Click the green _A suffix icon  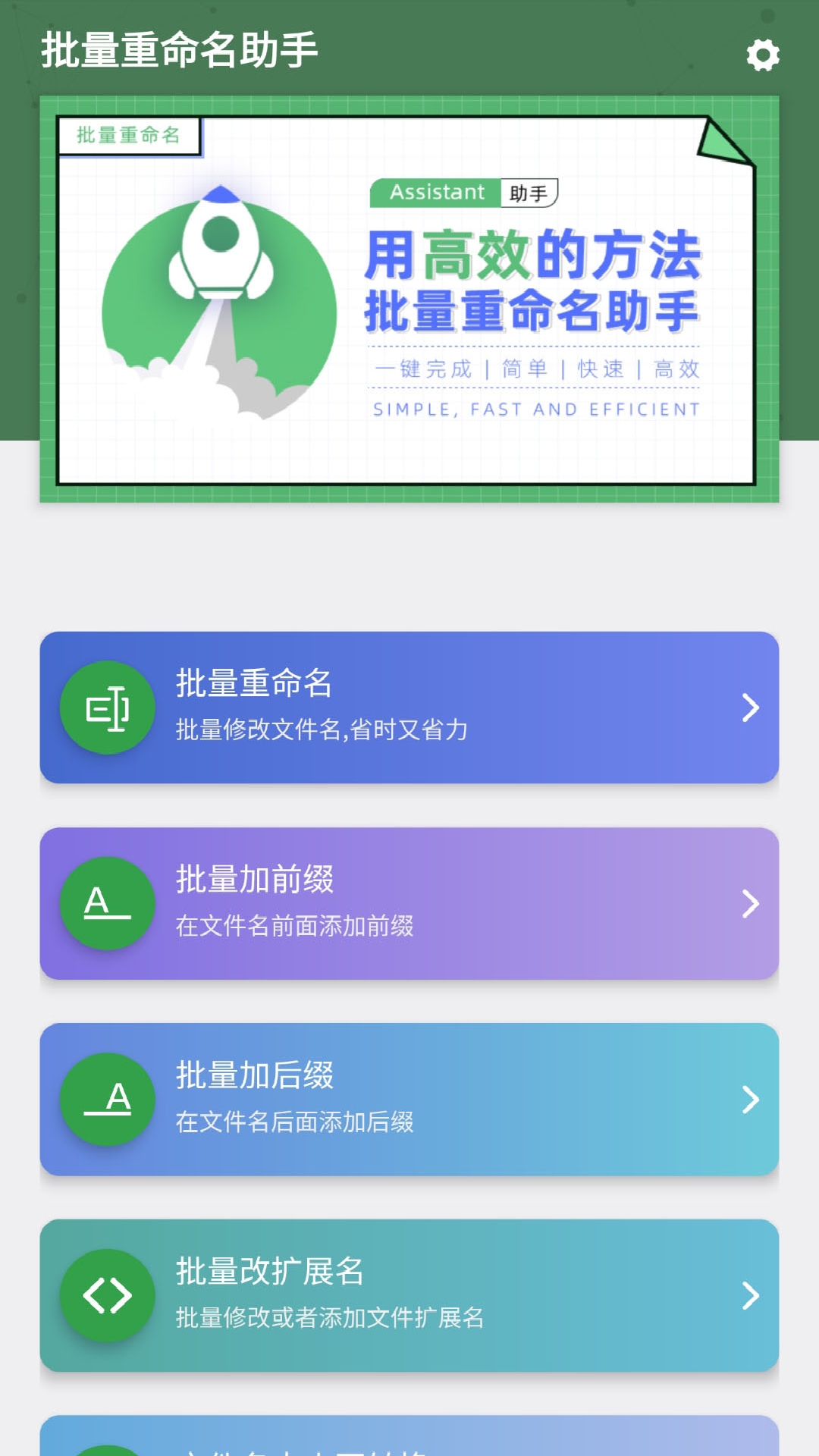pyautogui.click(x=108, y=1098)
